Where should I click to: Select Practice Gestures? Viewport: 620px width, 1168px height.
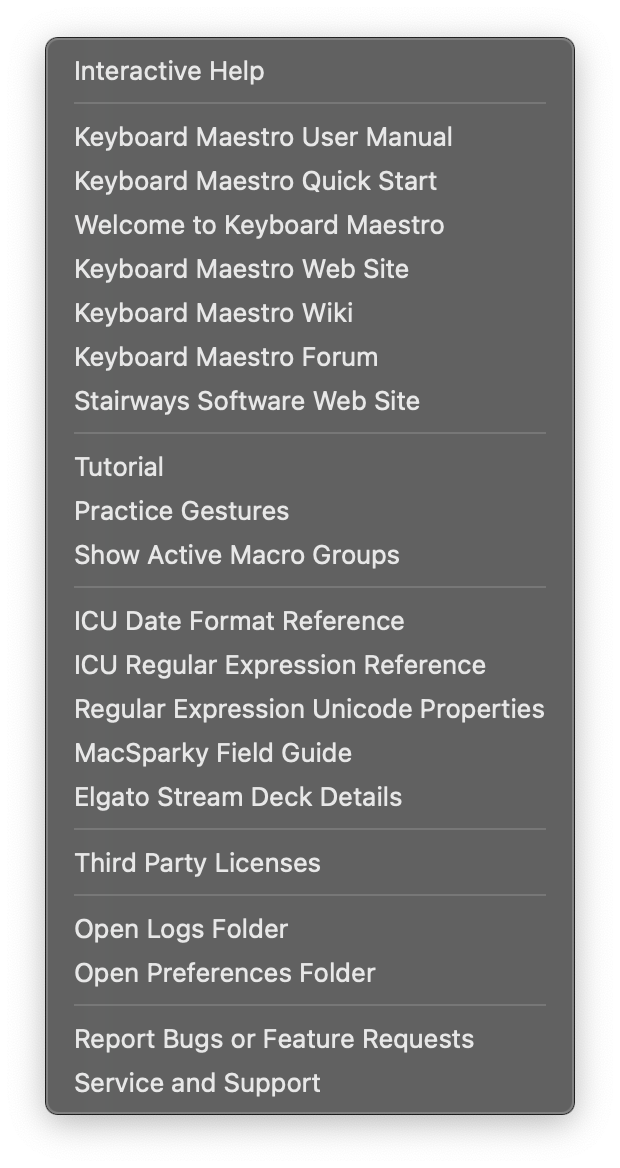click(x=181, y=511)
